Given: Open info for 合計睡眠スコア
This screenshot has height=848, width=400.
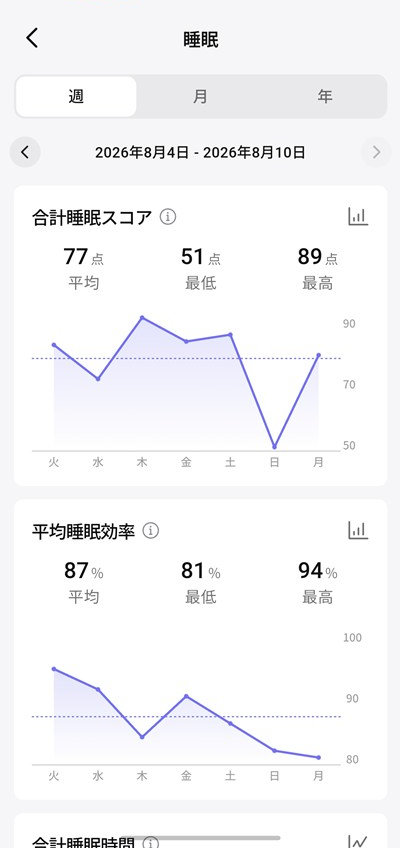Looking at the screenshot, I should click(x=168, y=217).
